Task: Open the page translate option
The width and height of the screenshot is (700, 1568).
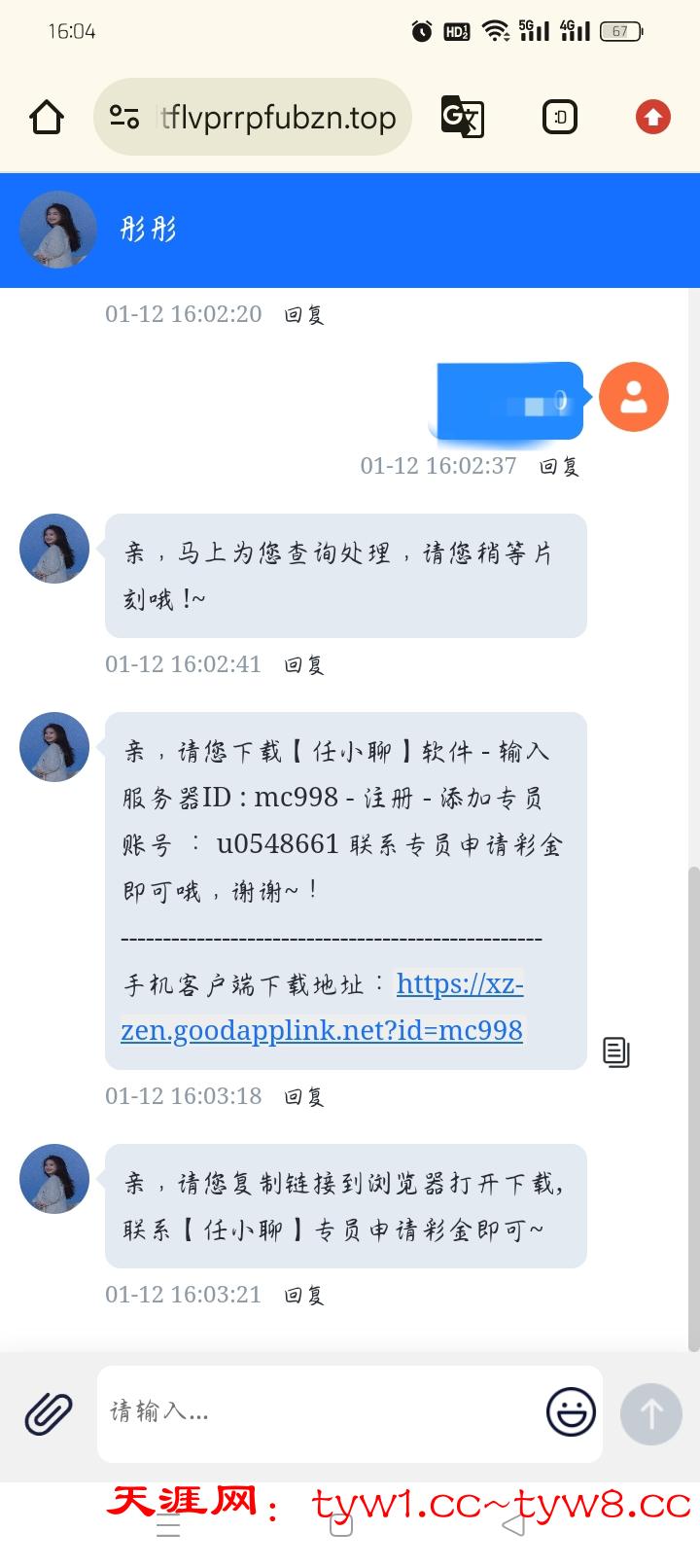Action: point(462,118)
